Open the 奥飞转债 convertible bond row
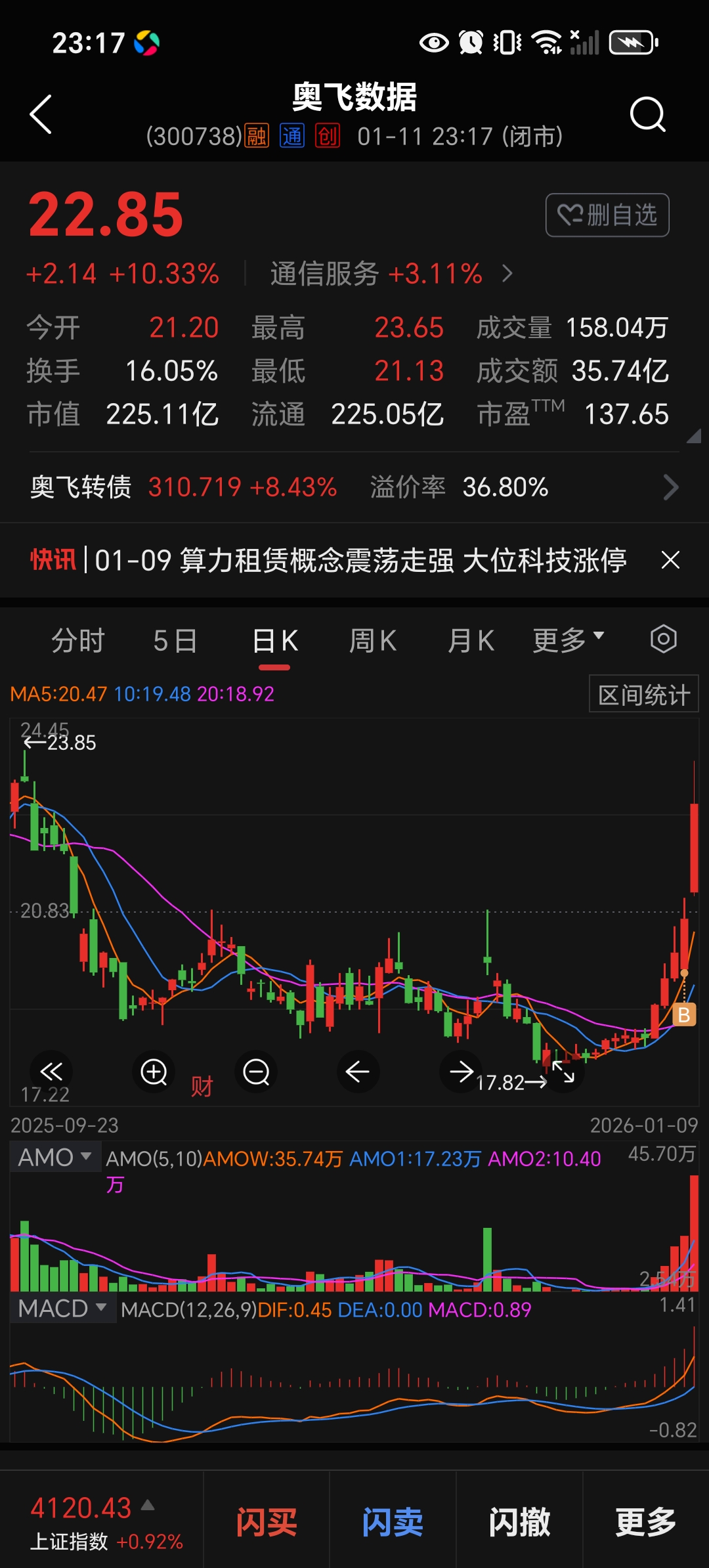 point(354,487)
